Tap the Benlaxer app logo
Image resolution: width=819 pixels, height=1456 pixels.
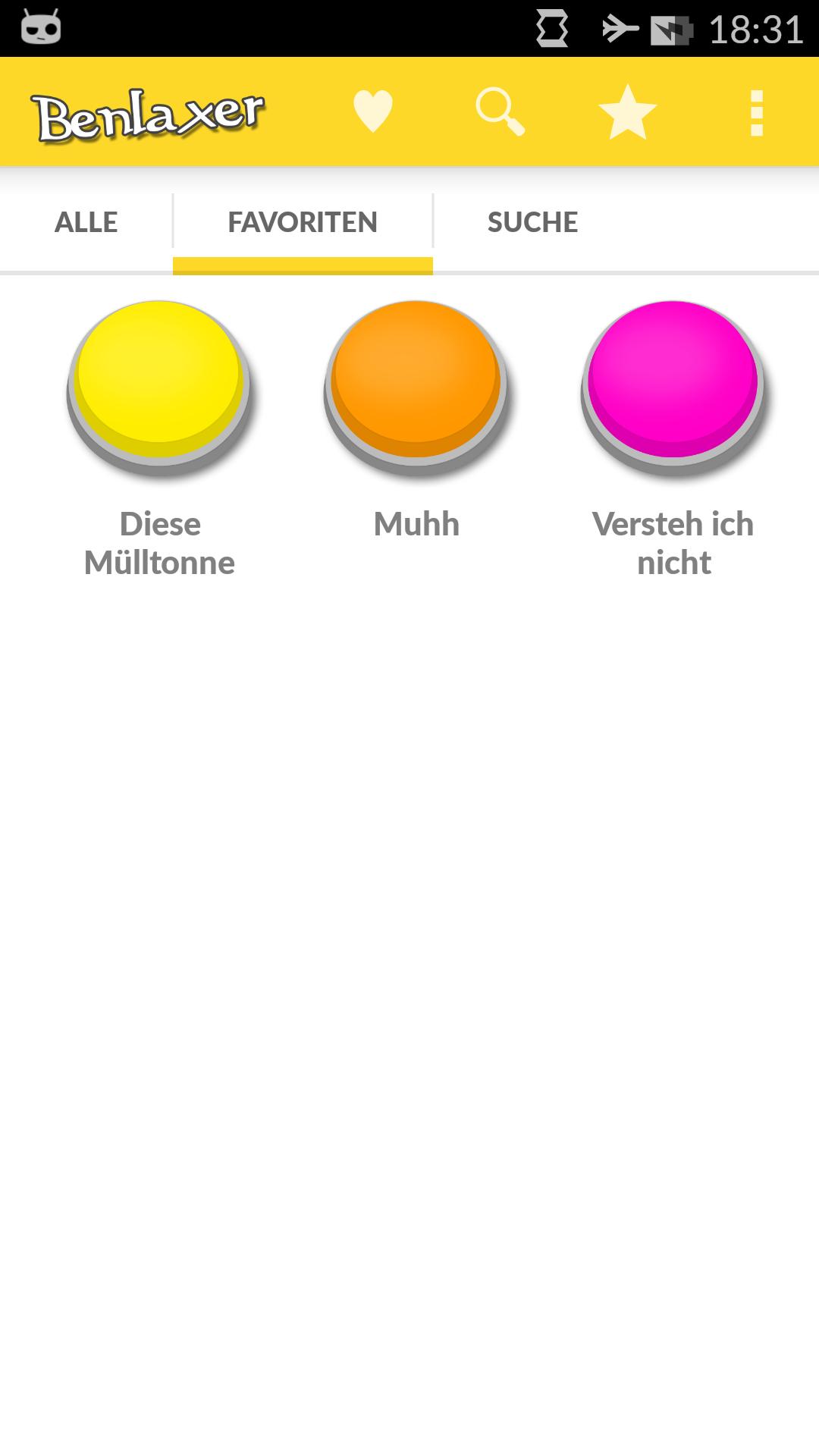pos(149,112)
